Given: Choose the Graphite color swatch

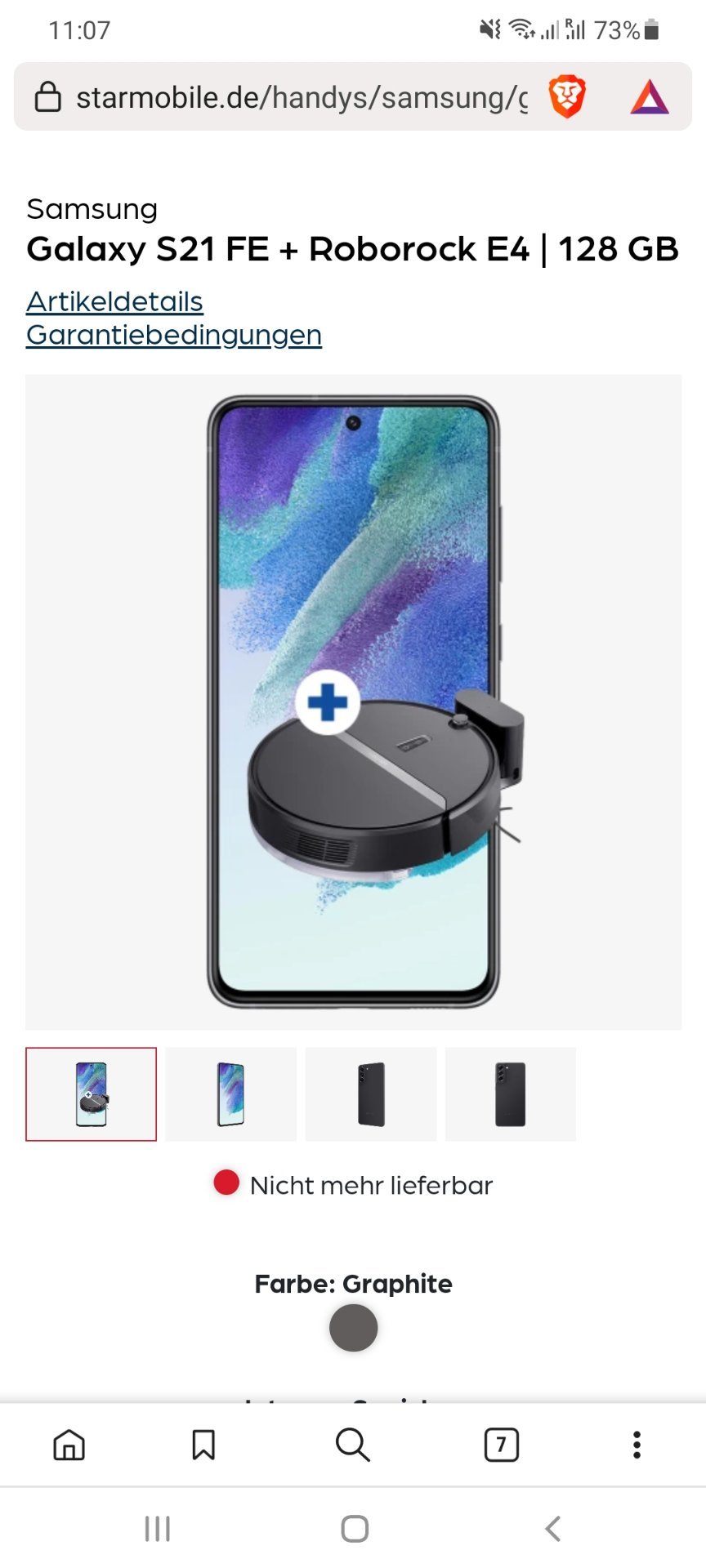Looking at the screenshot, I should pos(353,1328).
